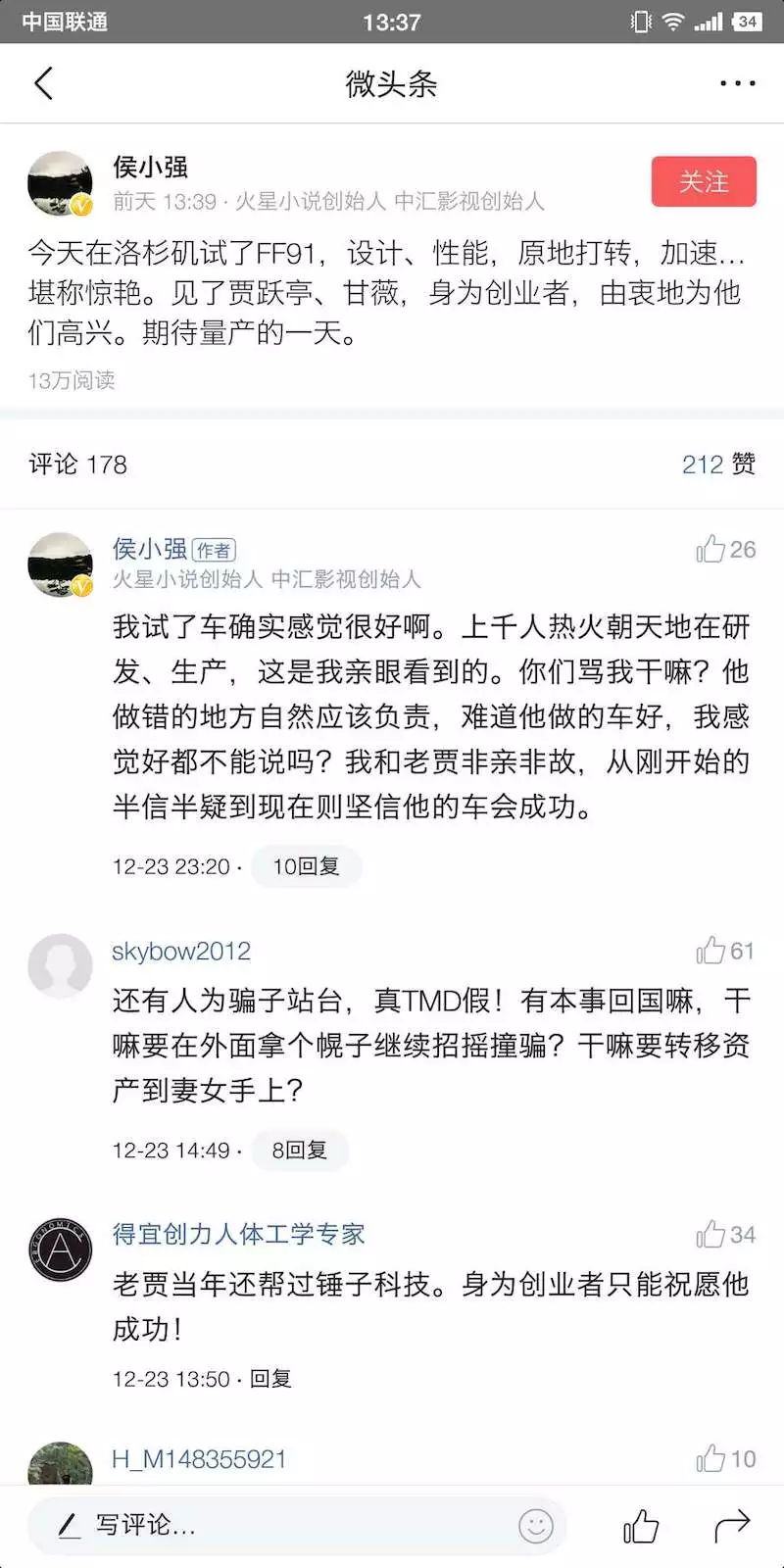The height and width of the screenshot is (1568, 784).
Task: Like H_M148355921's comment
Action: pyautogui.click(x=725, y=1459)
